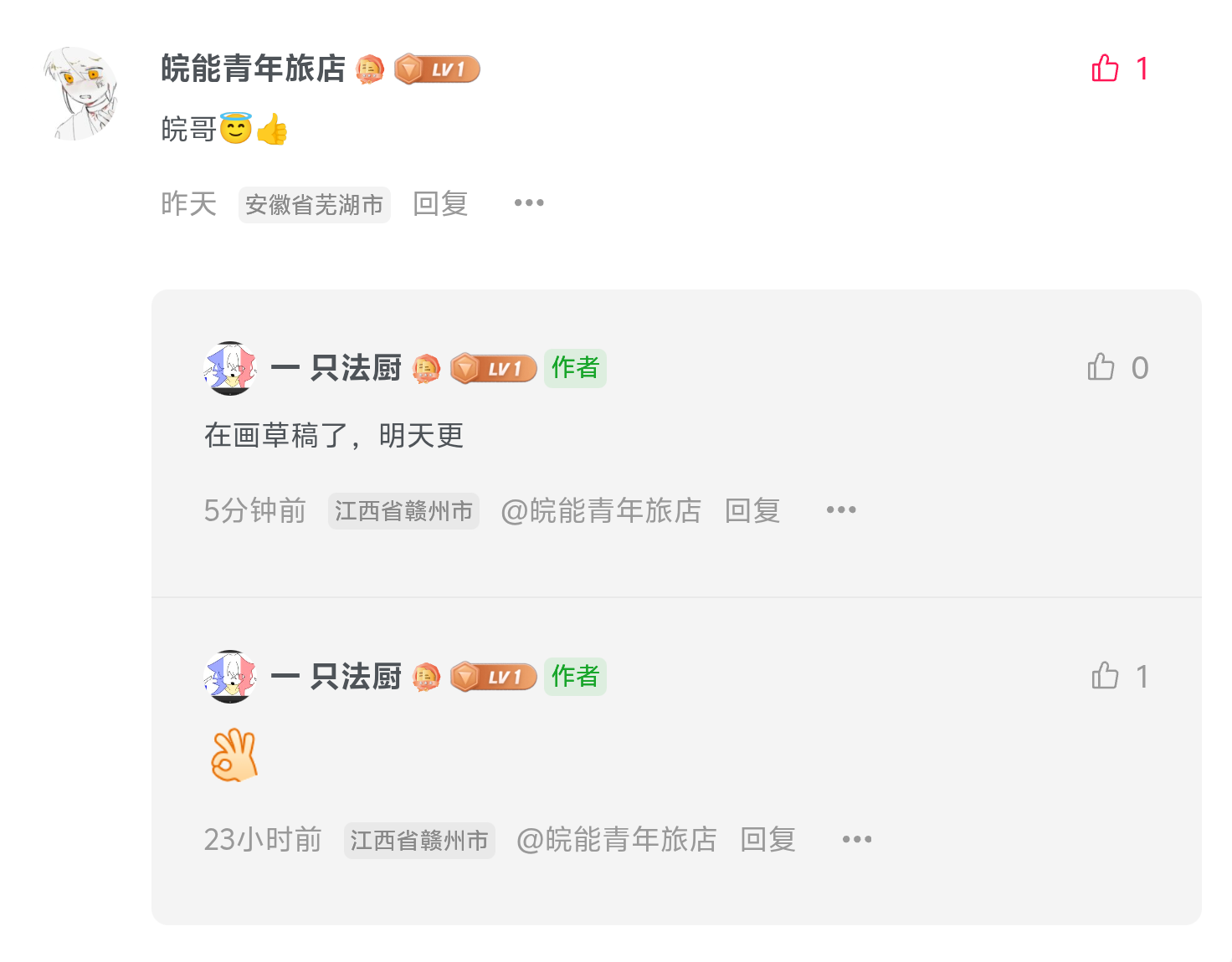Open 皖能青年旅店's profile avatar
The height and width of the screenshot is (962, 1232).
click(x=81, y=93)
